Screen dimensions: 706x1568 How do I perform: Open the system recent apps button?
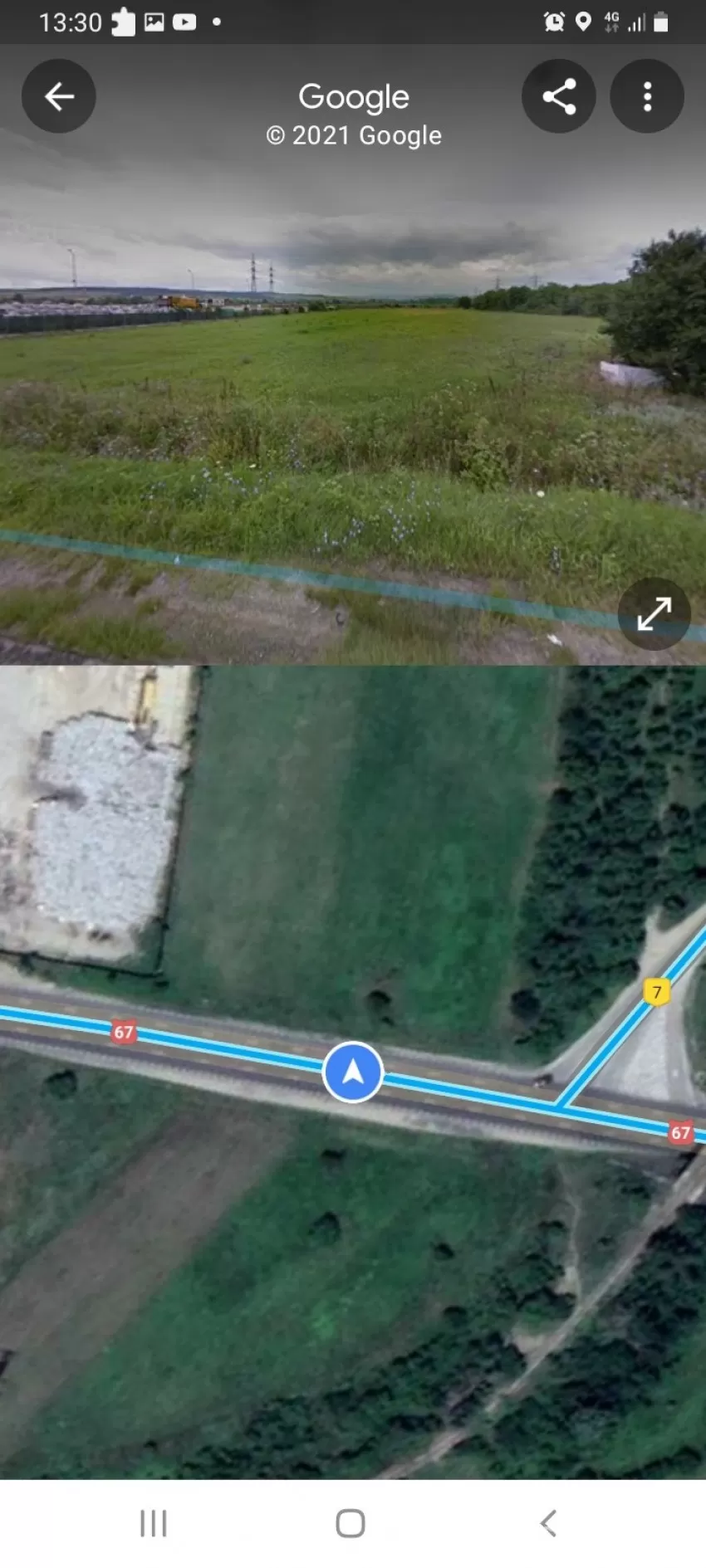click(154, 1523)
